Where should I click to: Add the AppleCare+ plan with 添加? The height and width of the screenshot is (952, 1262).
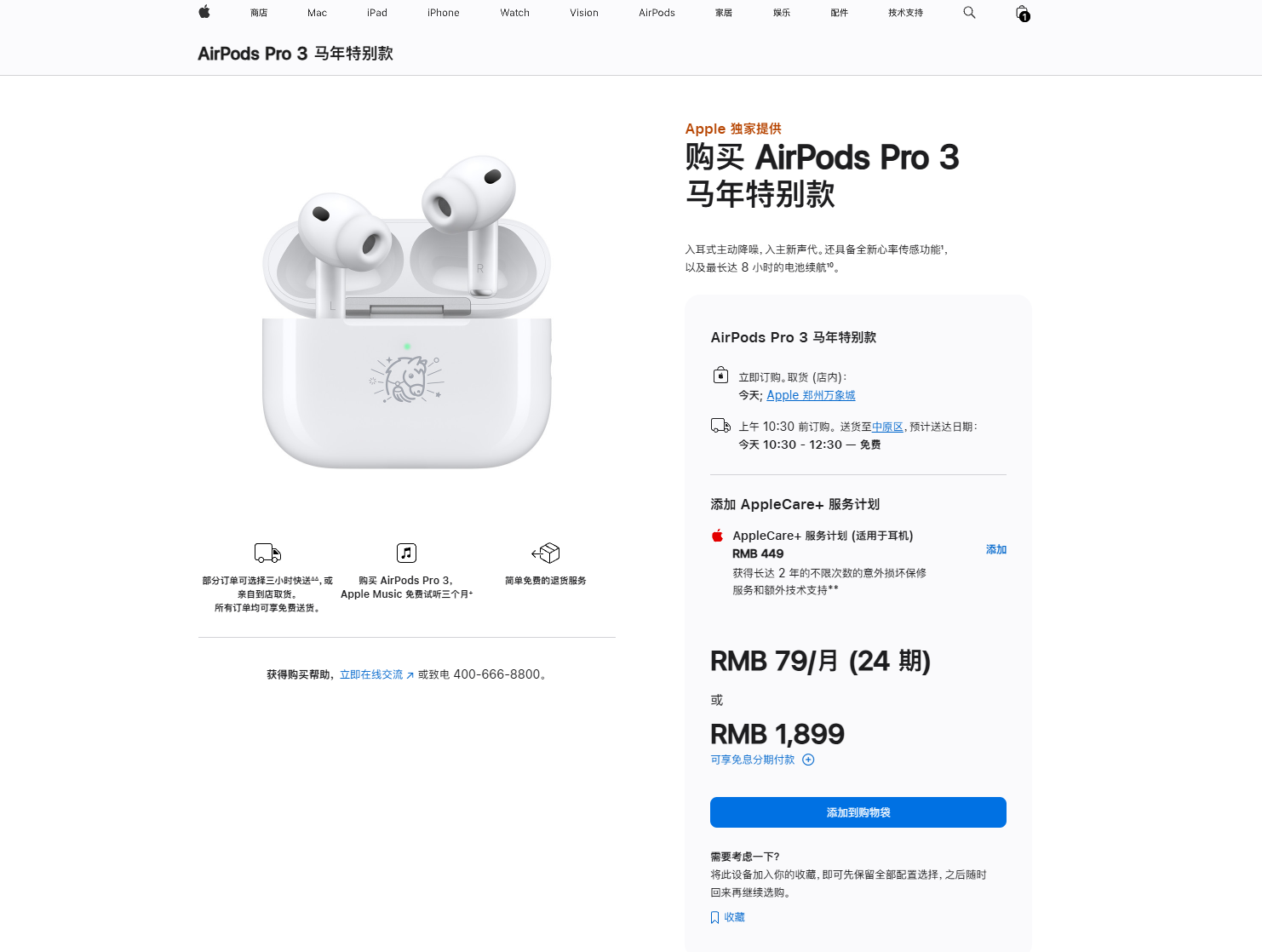pyautogui.click(x=995, y=549)
